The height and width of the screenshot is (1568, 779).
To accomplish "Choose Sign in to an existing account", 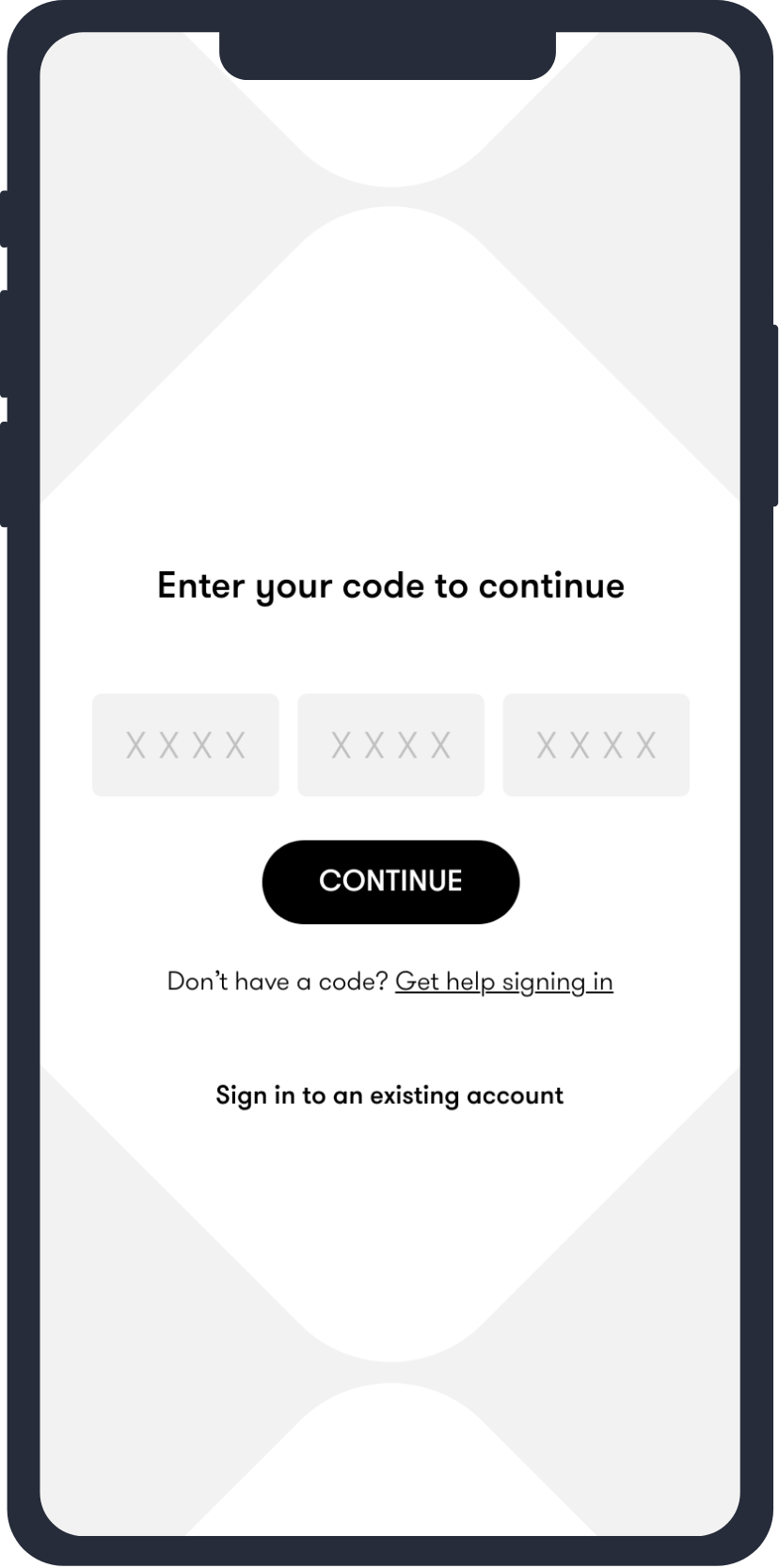I will click(389, 1096).
